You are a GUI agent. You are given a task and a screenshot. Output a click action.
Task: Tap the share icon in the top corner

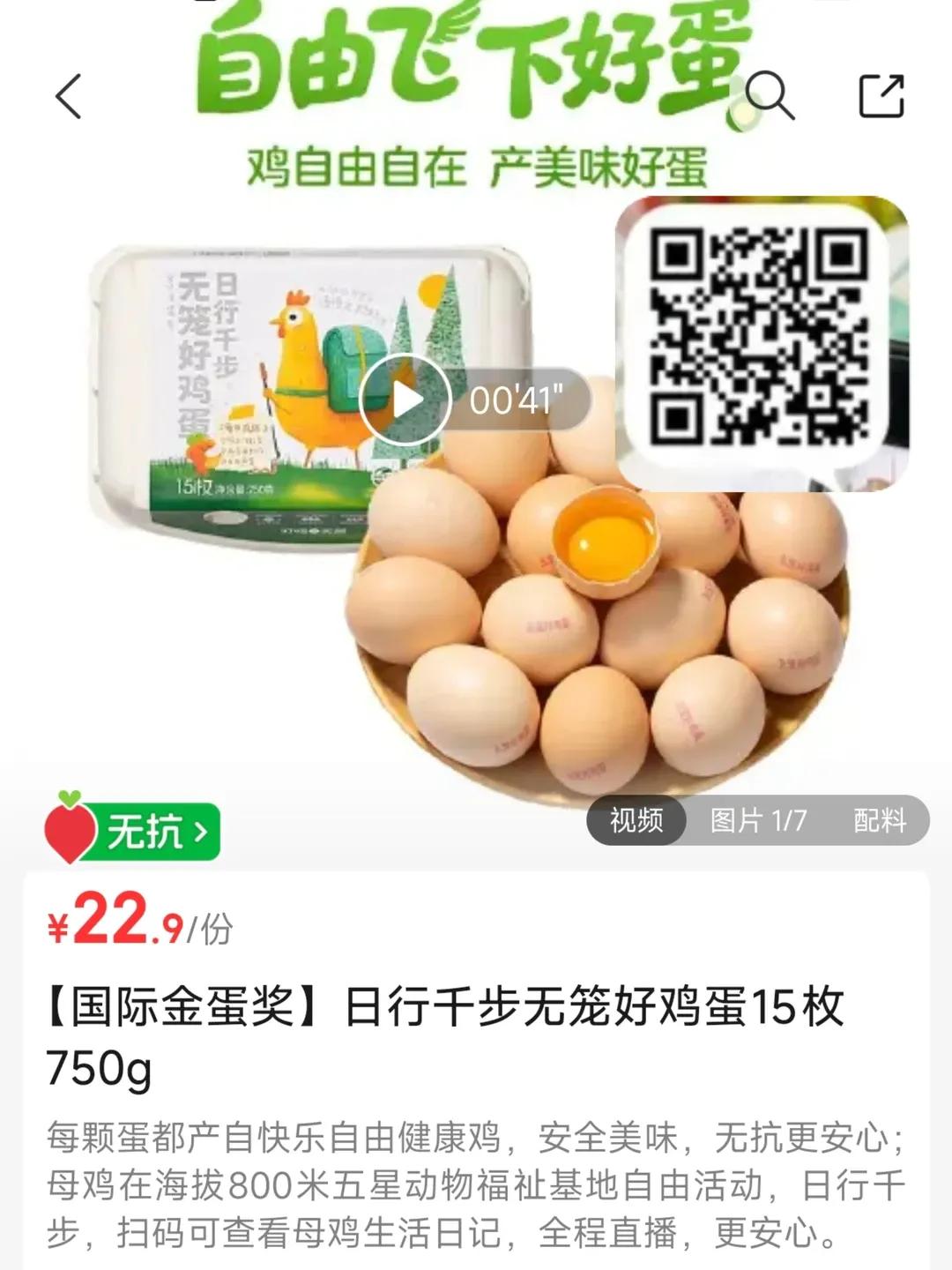(879, 97)
